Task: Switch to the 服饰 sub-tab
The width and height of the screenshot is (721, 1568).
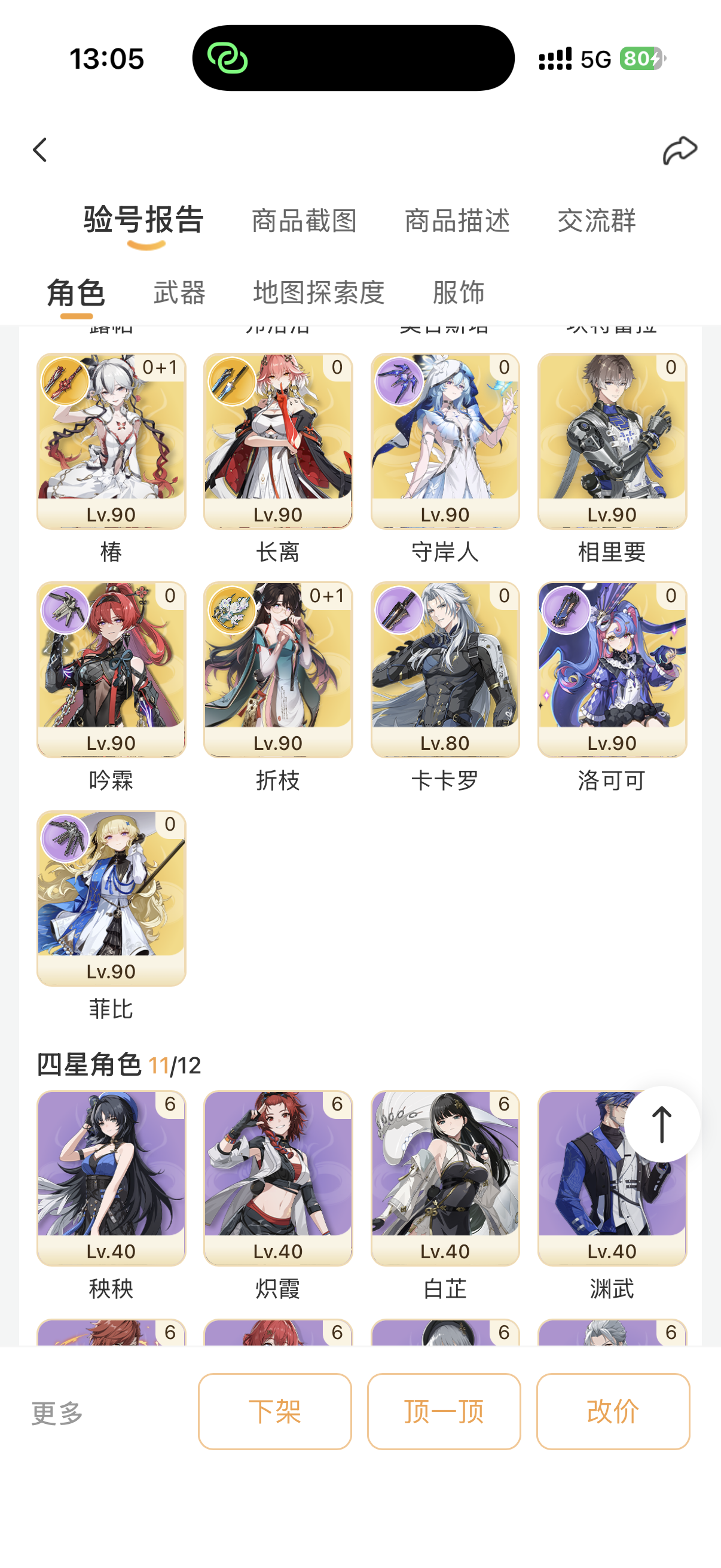Action: [x=458, y=293]
